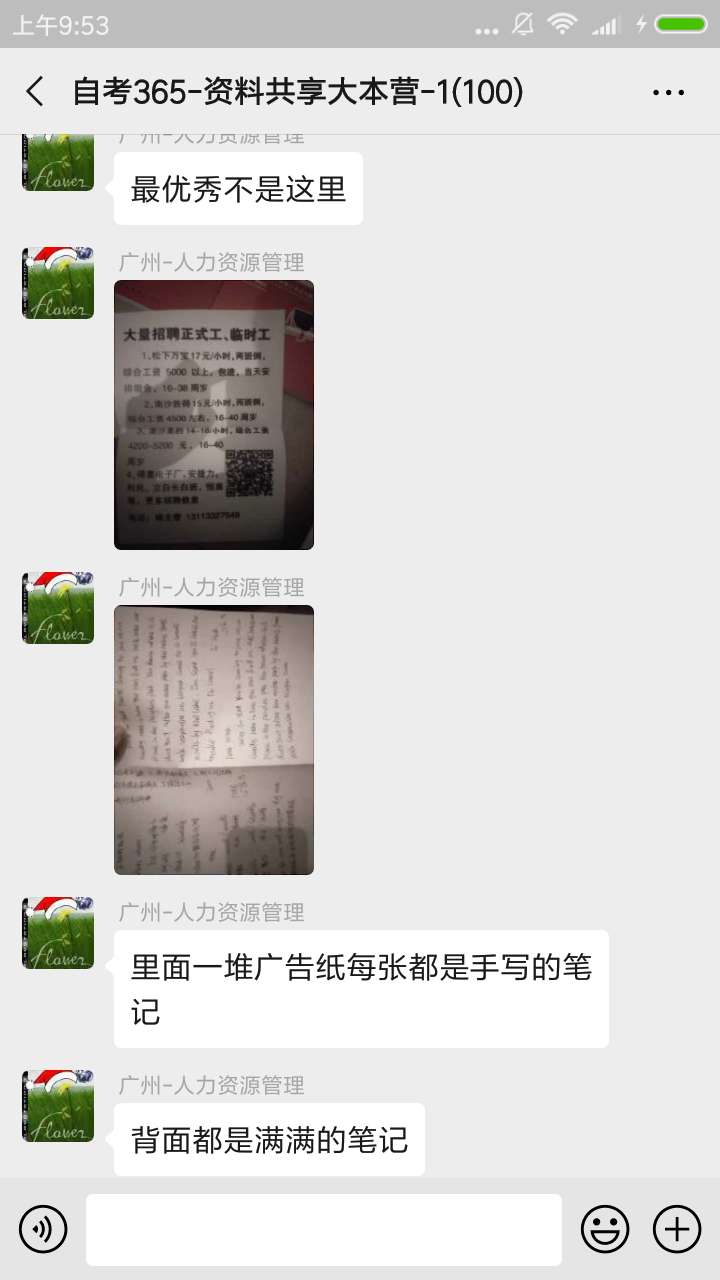
Task: Open the recruitment flyer photo
Action: click(x=214, y=414)
